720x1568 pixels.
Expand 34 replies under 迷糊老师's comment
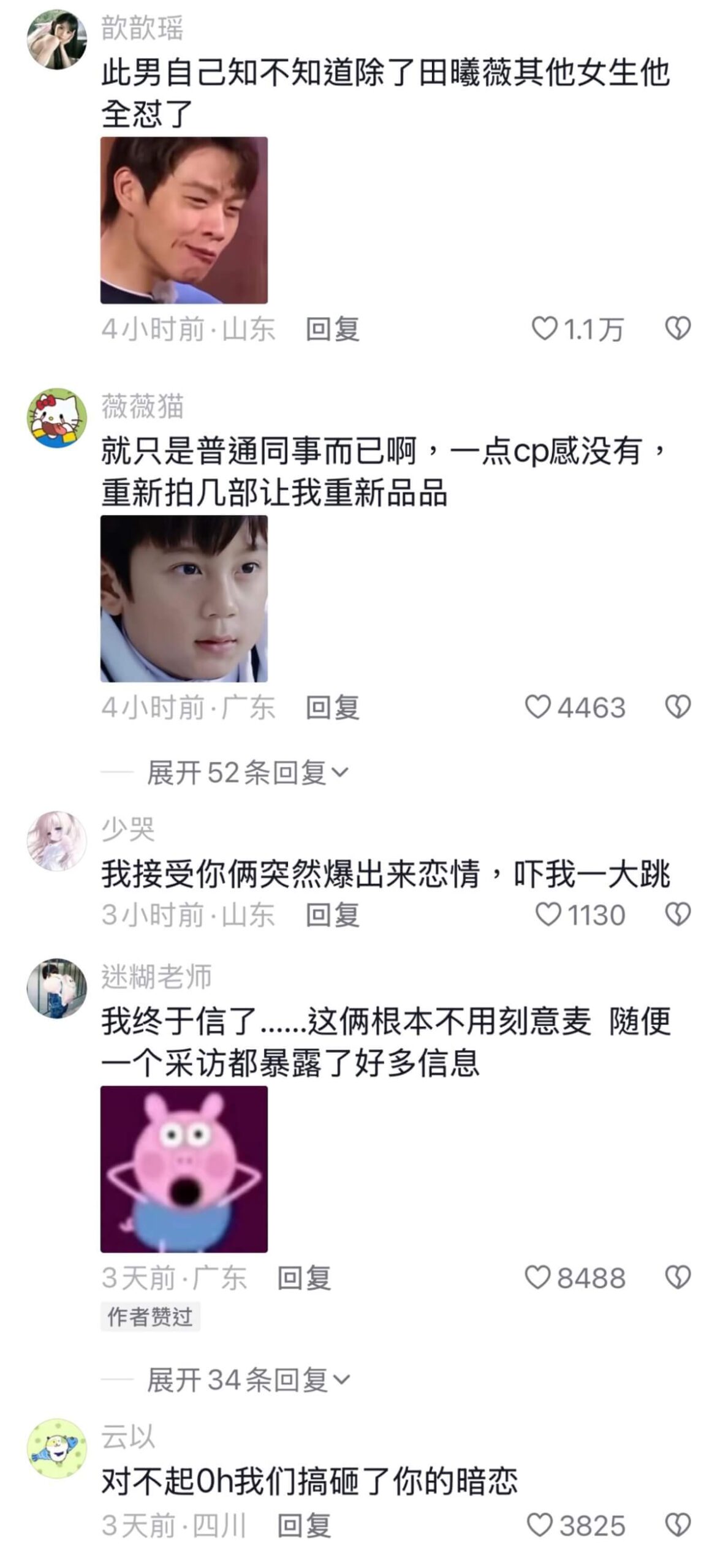coord(248,1380)
